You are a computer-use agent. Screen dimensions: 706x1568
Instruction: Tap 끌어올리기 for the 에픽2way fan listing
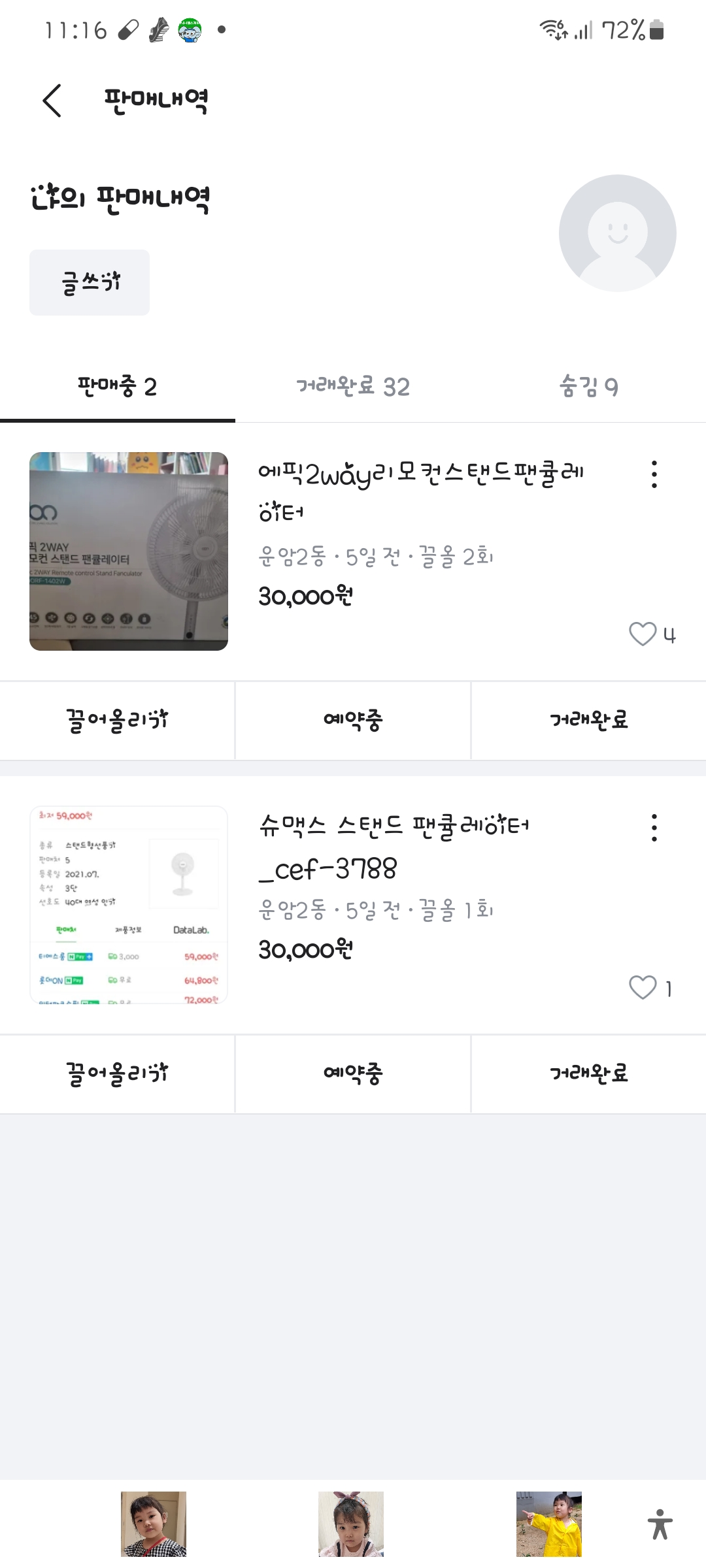click(x=118, y=720)
